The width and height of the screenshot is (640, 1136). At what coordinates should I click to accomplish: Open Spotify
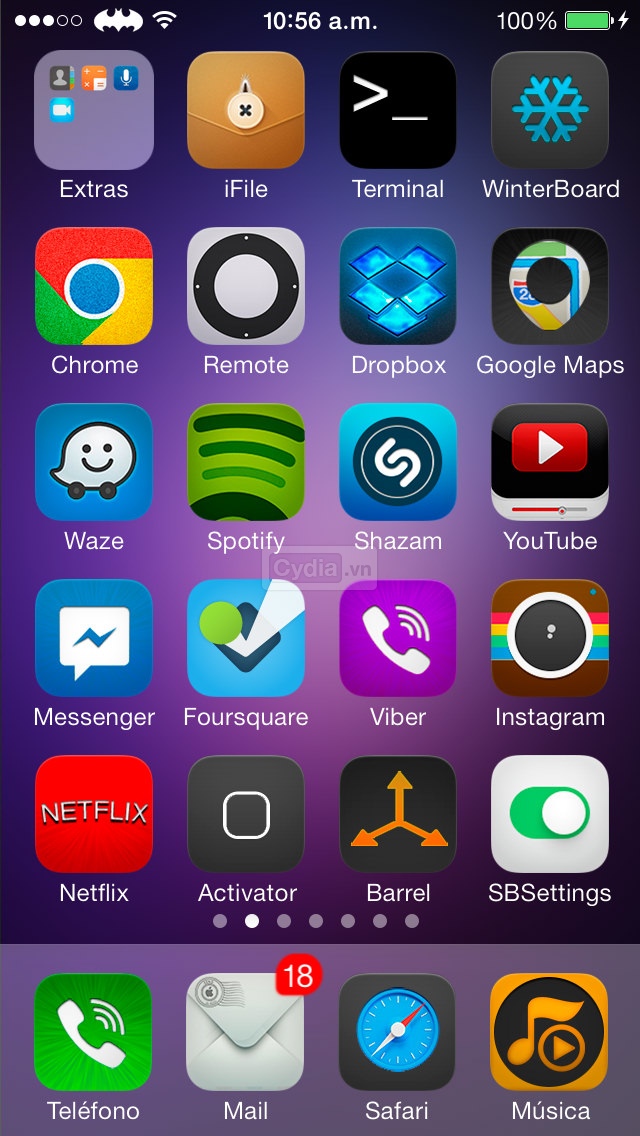pyautogui.click(x=246, y=462)
